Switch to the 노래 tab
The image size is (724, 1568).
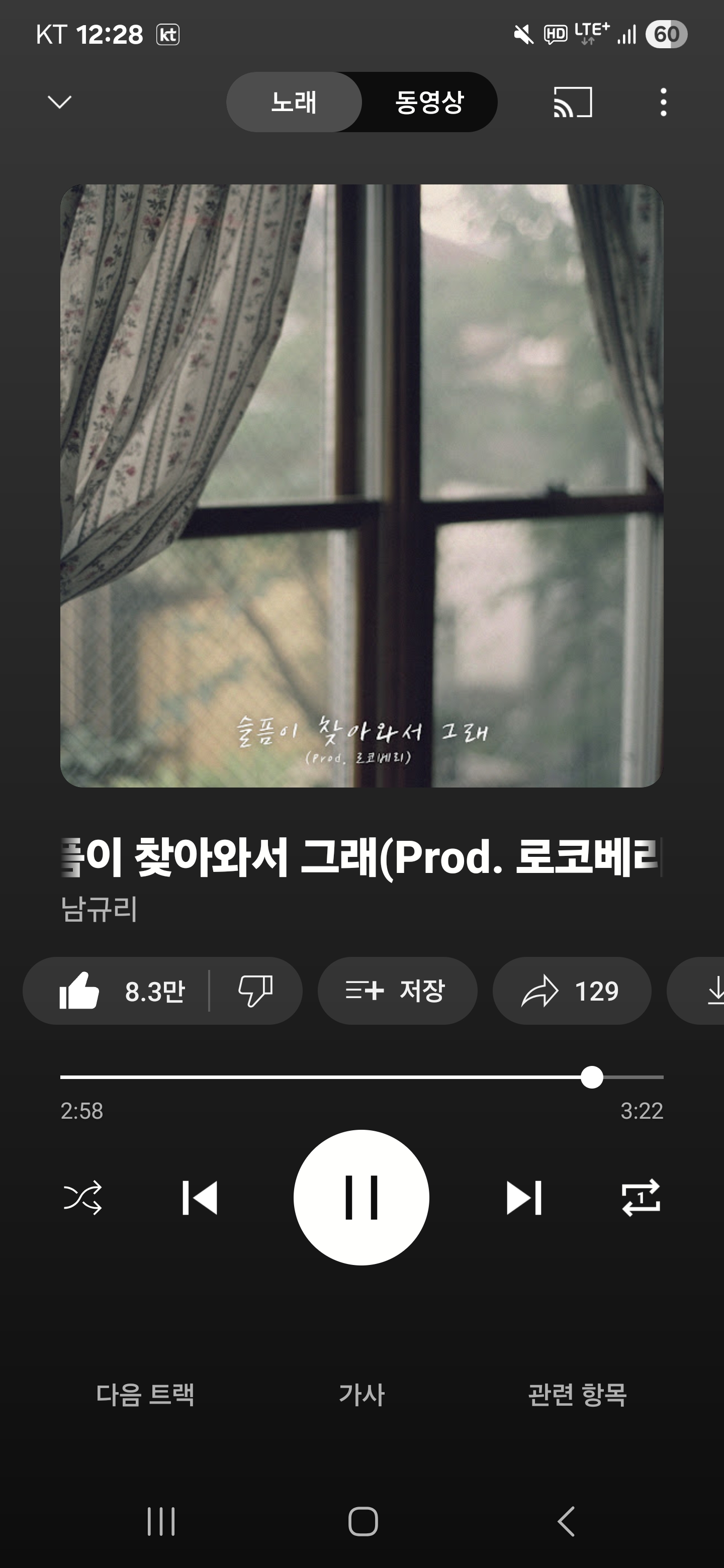coord(294,102)
